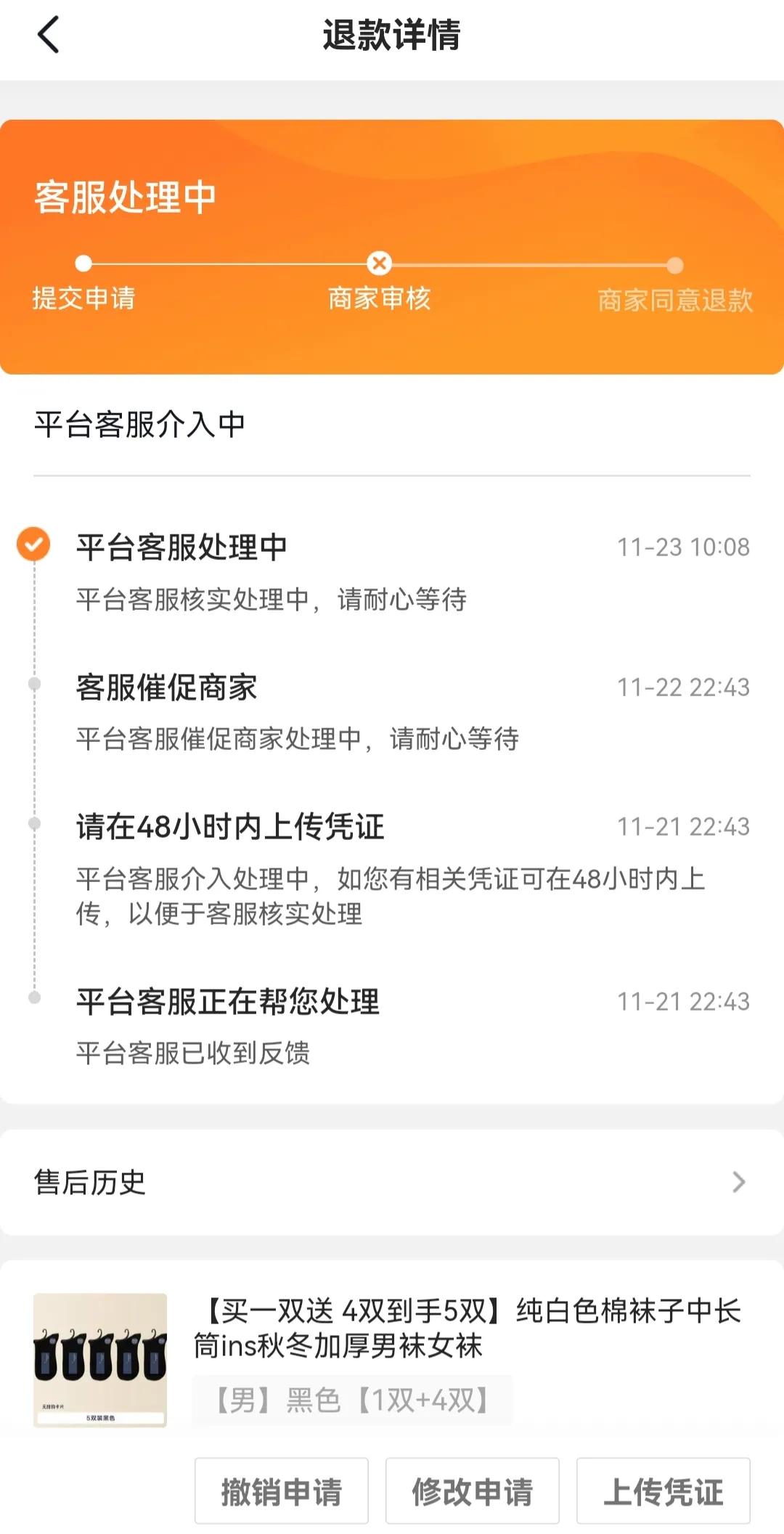Click the 商家审核 status icon in the progress bar
Viewport: 784px width, 1534px height.
[378, 264]
